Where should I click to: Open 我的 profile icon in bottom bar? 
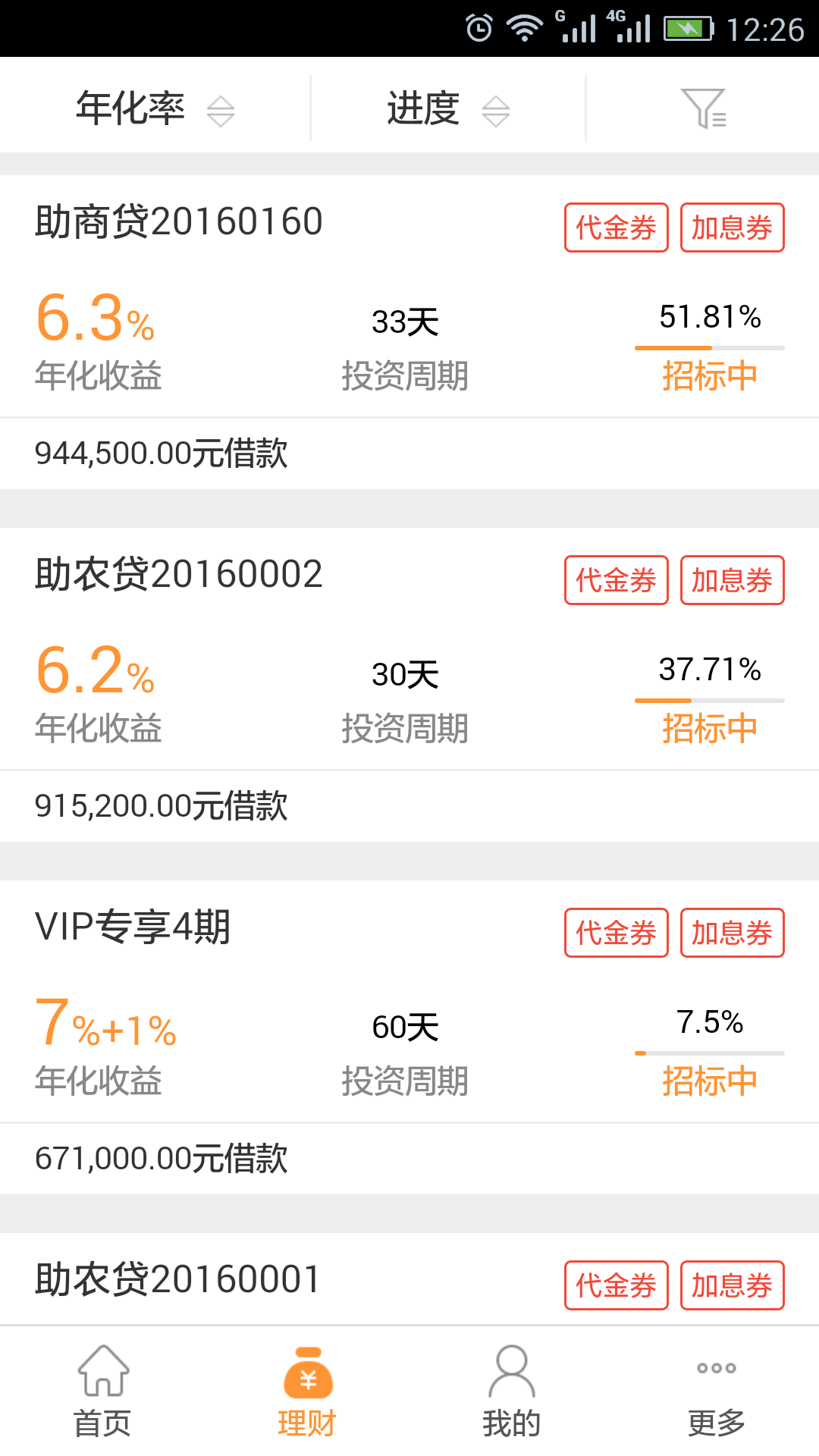click(511, 1374)
